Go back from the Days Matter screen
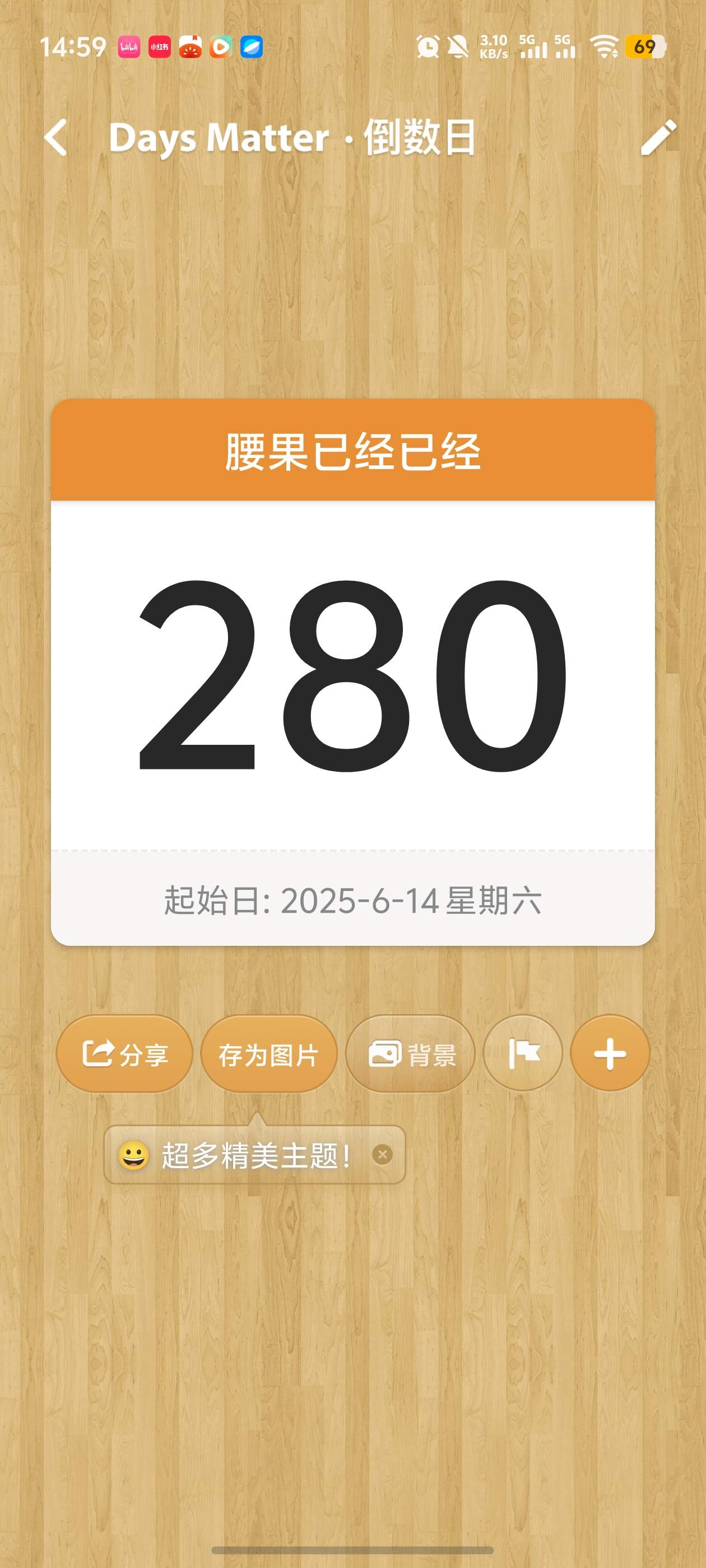Screen dimensions: 706x1568 56,138
